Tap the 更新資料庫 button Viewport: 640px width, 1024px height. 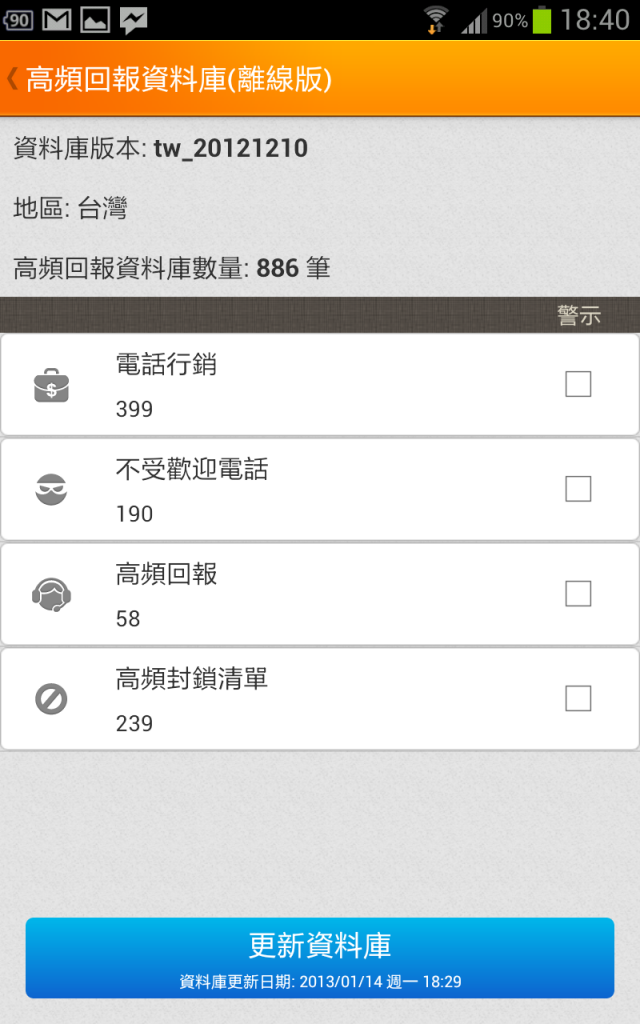(320, 957)
